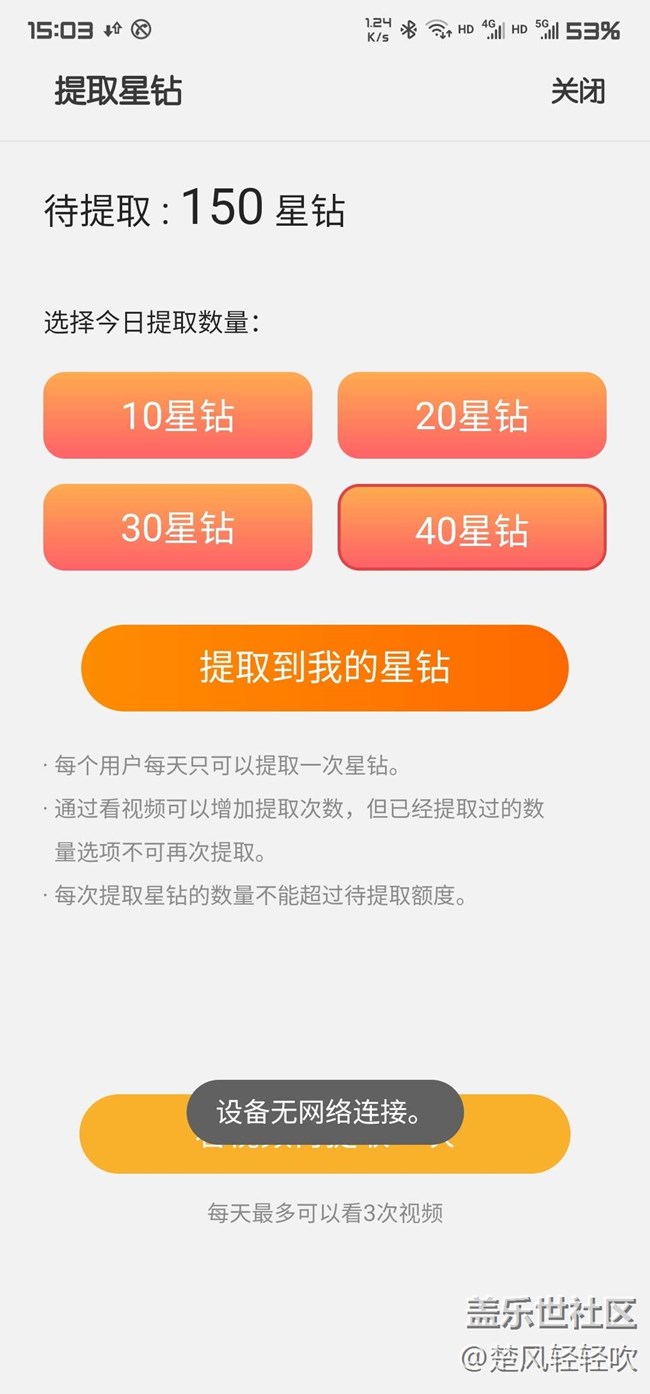Tap 关闭 to close the page
This screenshot has height=1394, width=650.
pyautogui.click(x=578, y=92)
